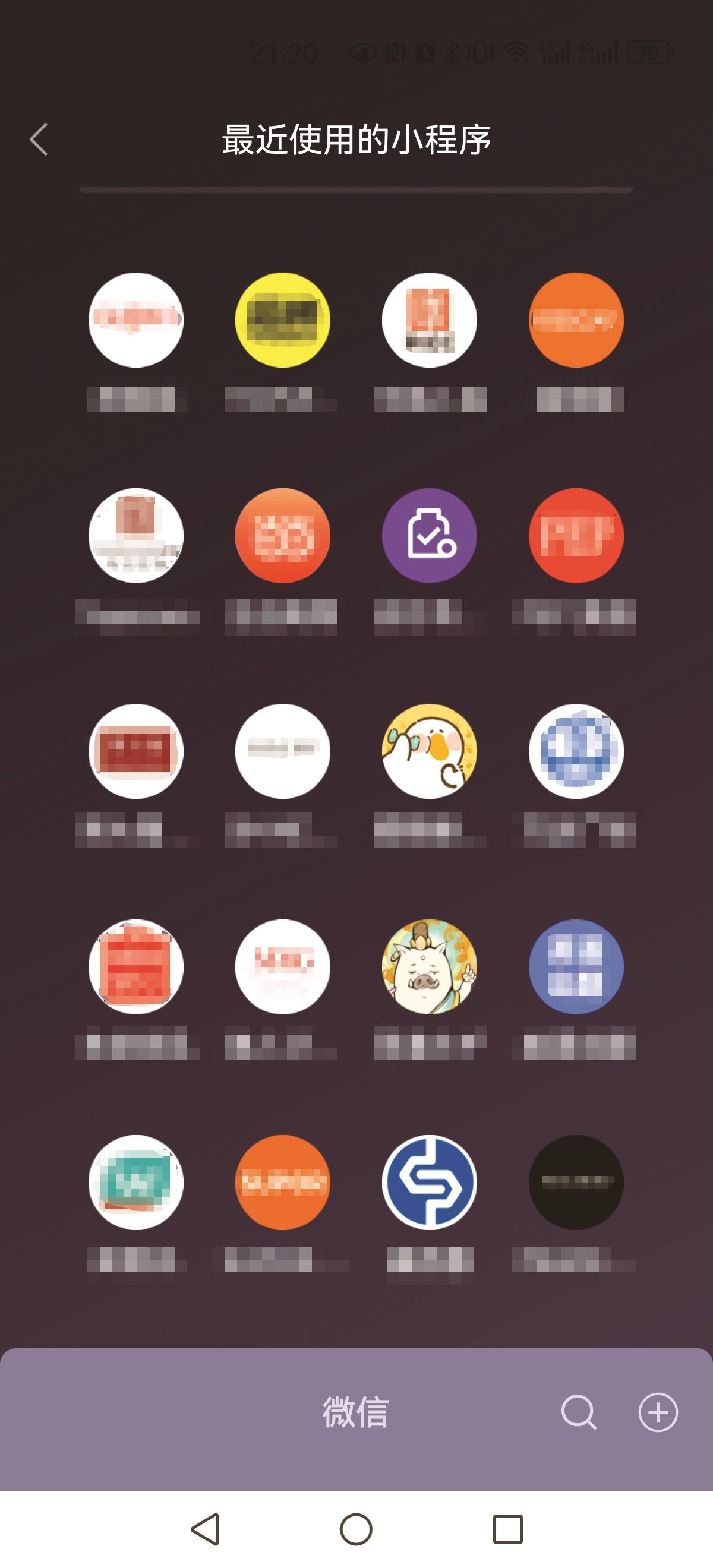Viewport: 713px width, 1568px height.
Task: Open the cartoon pig mini program
Action: click(x=429, y=966)
